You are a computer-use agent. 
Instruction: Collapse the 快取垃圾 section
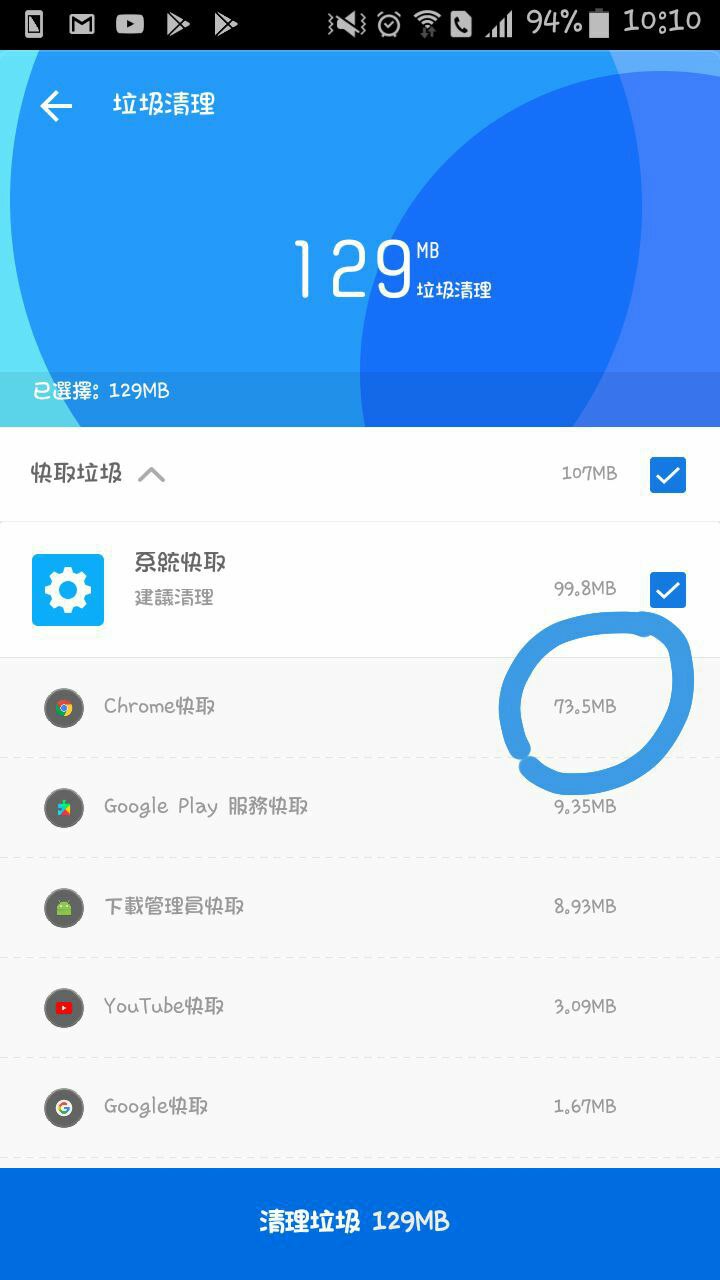151,474
